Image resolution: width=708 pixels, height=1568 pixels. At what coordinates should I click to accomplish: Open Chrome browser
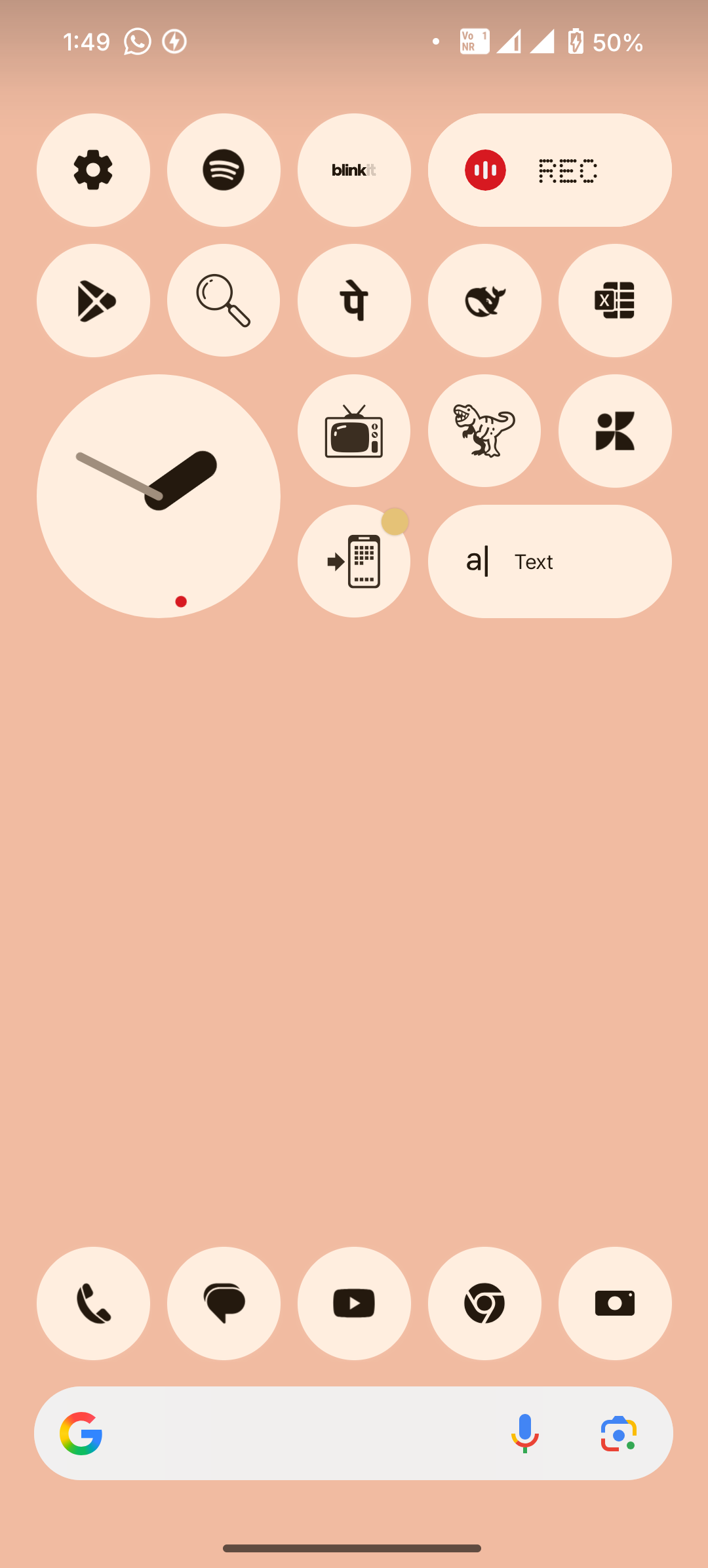484,1303
